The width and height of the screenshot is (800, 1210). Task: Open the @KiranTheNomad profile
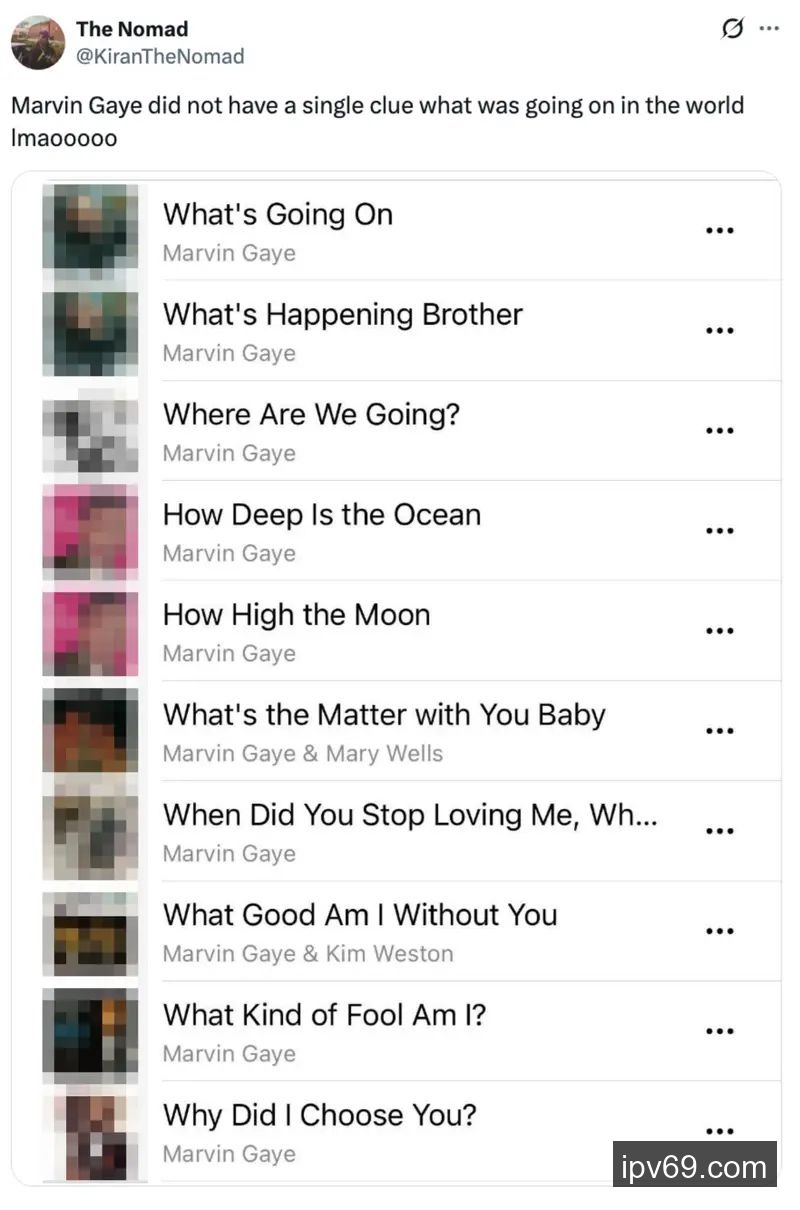coord(159,56)
